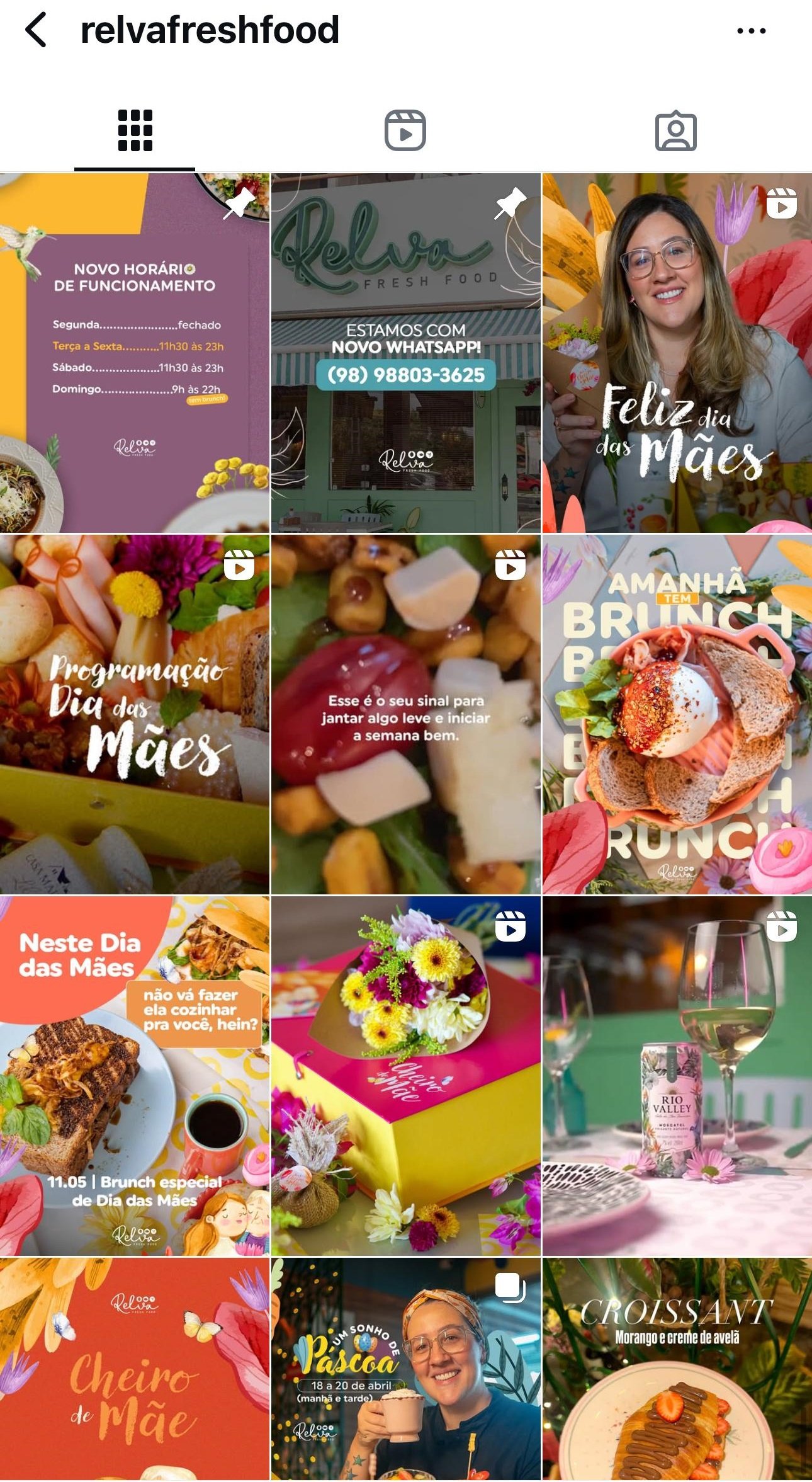Open the pinned Novo WhatsApp post
Image resolution: width=812 pixels, height=1482 pixels.
pos(405,353)
